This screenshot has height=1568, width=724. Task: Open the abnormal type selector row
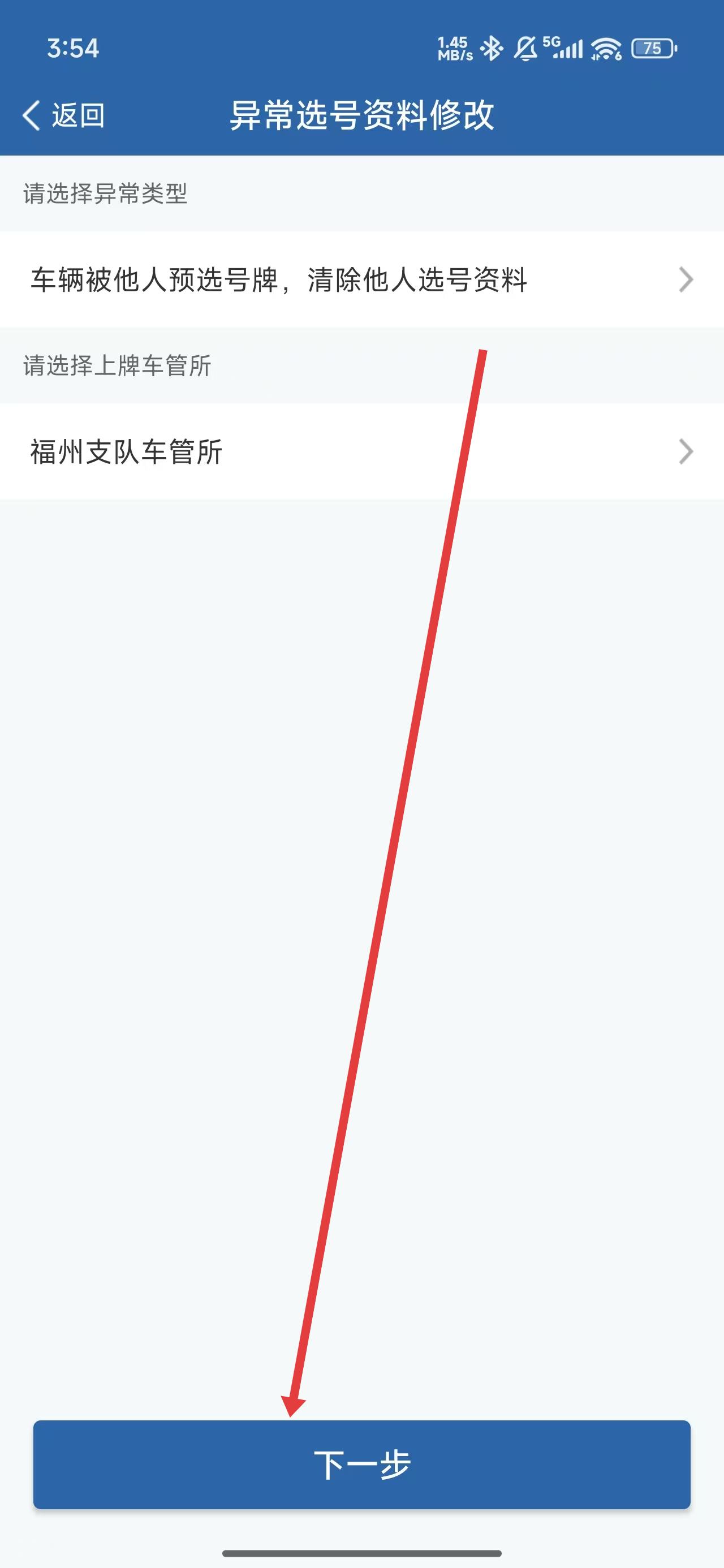click(x=361, y=280)
